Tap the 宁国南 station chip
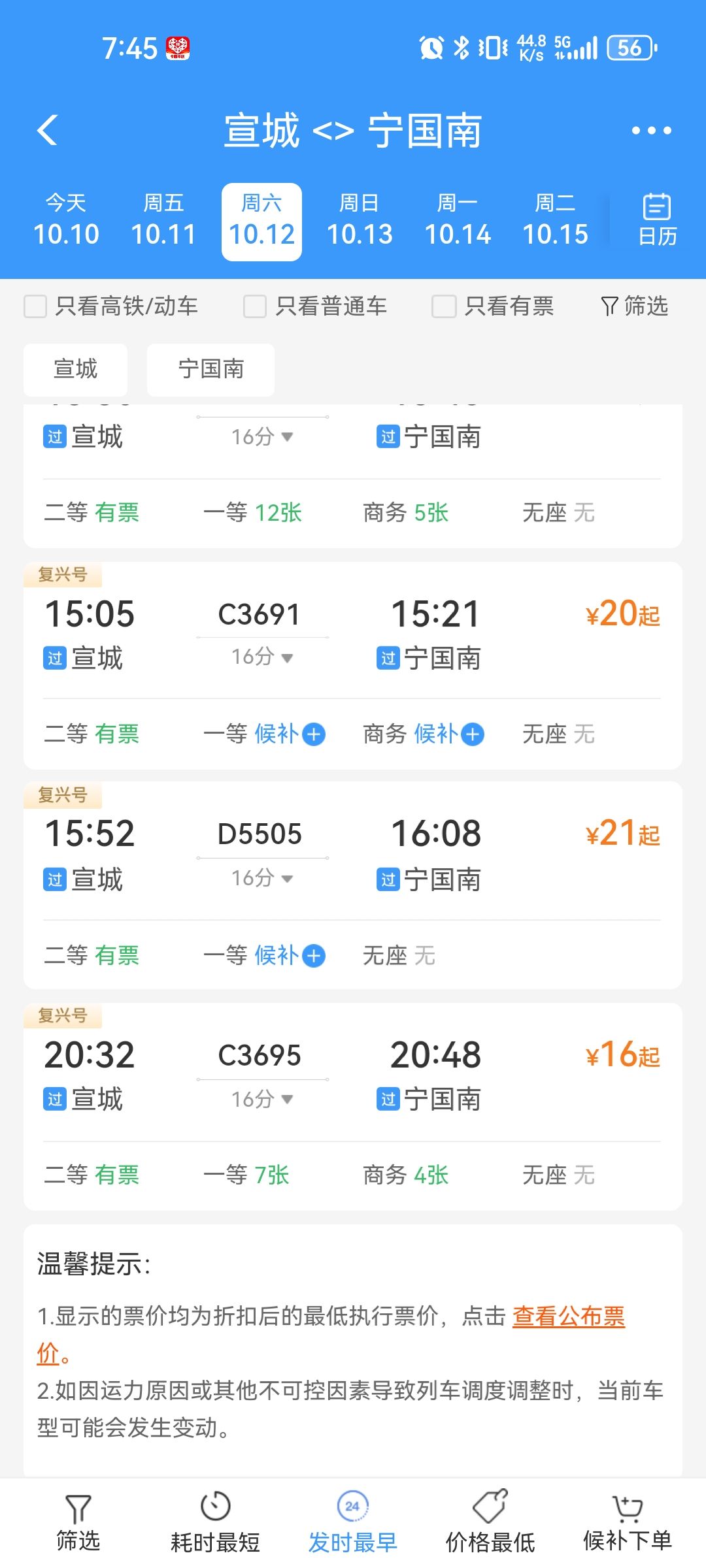The height and width of the screenshot is (1568, 706). (211, 369)
